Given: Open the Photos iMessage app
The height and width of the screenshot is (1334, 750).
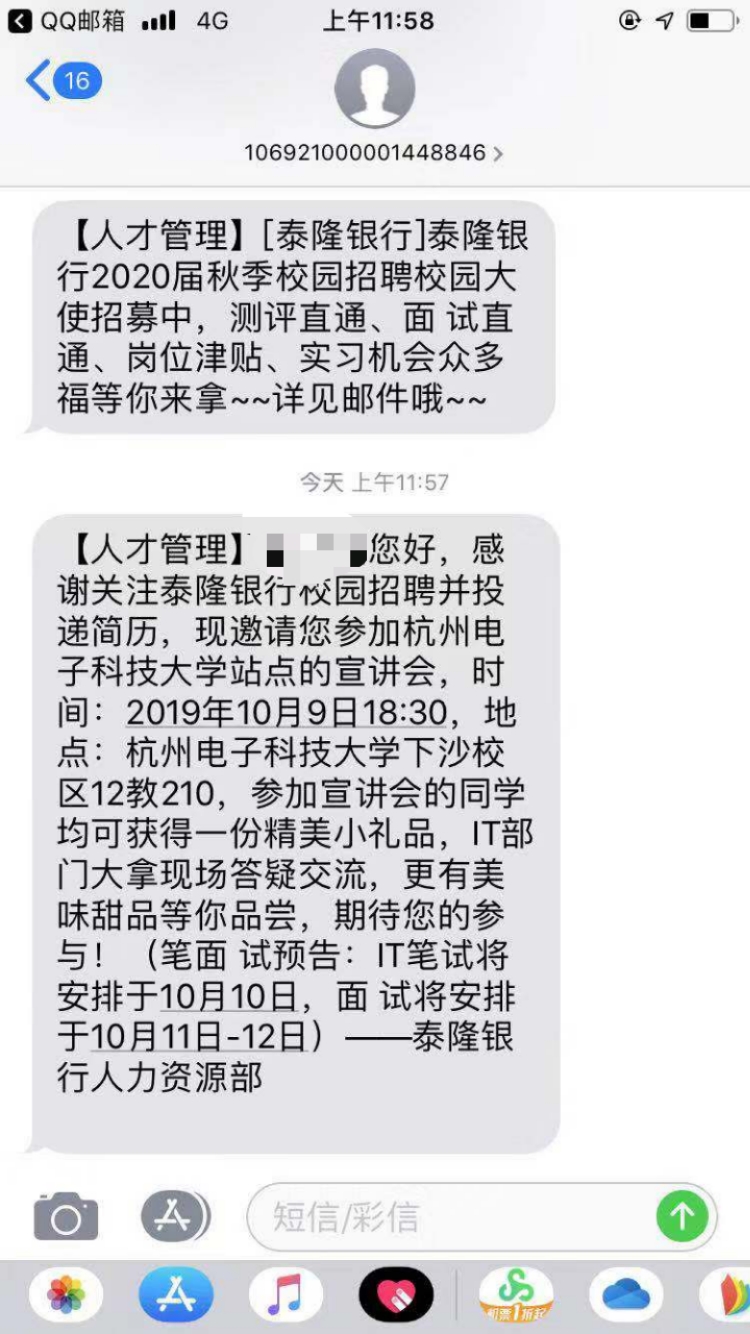Looking at the screenshot, I should click(x=66, y=1295).
